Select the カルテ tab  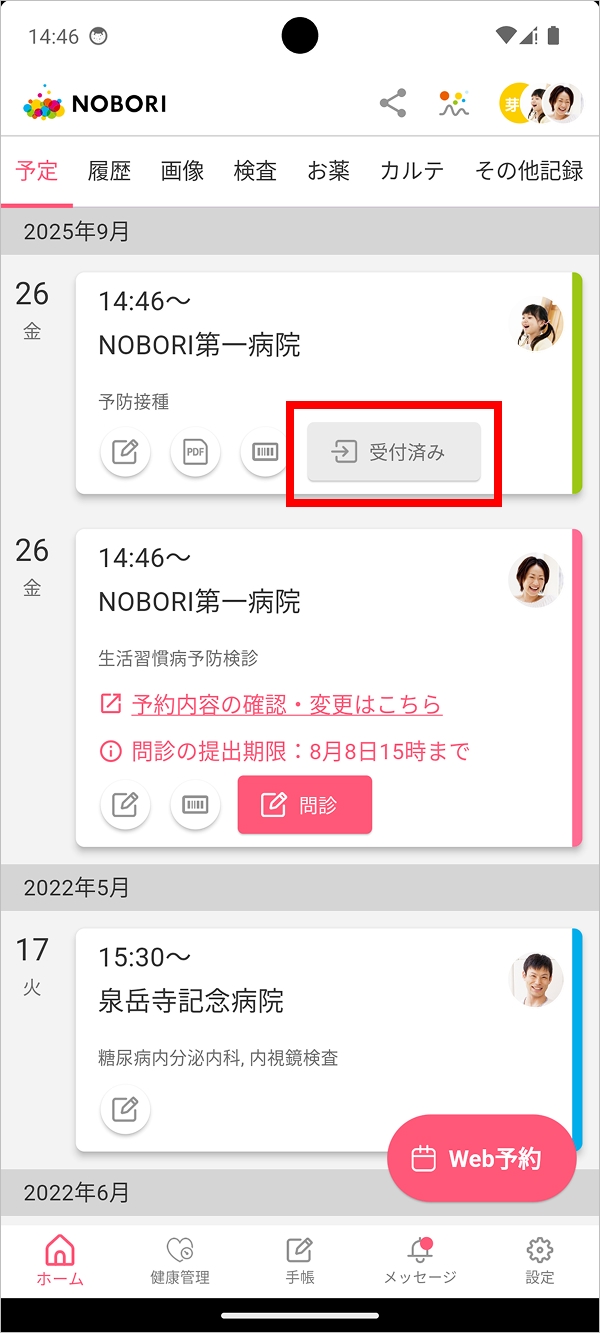(x=412, y=171)
